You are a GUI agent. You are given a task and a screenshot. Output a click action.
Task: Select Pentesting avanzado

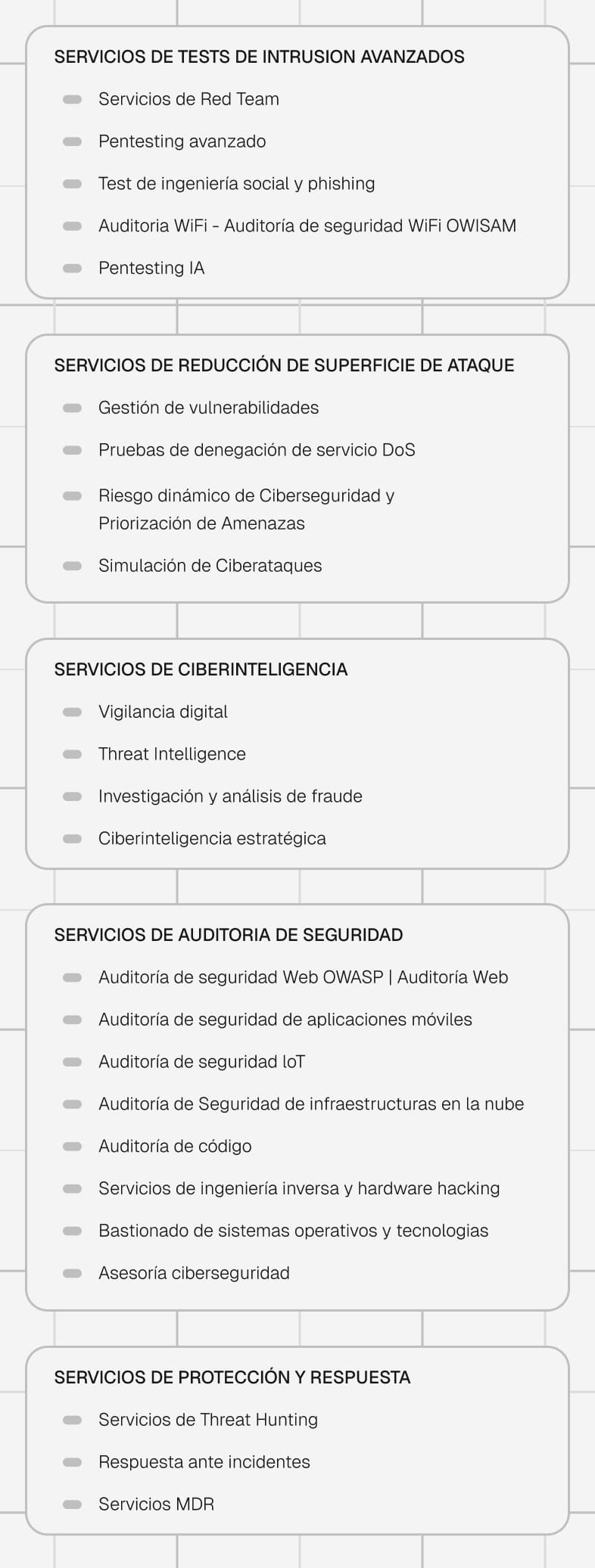(182, 141)
